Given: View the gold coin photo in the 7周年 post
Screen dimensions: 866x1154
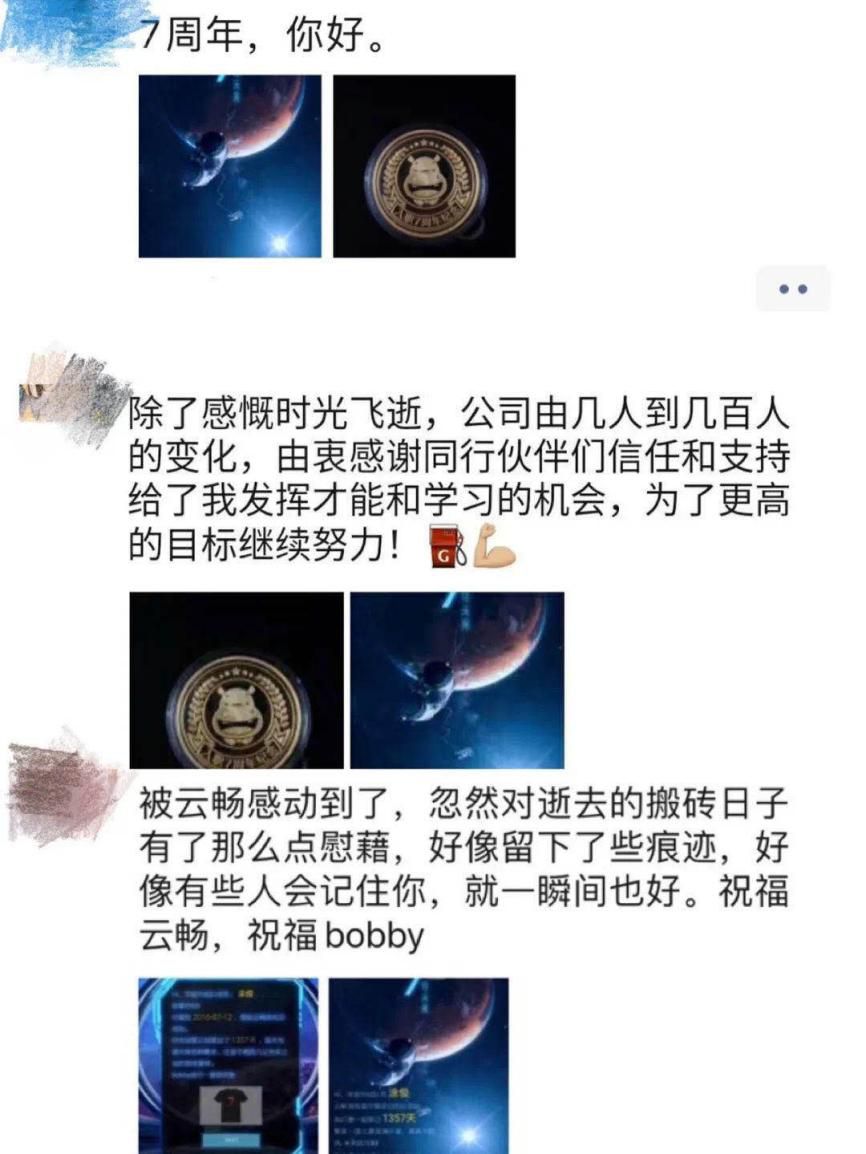Looking at the screenshot, I should tap(424, 167).
